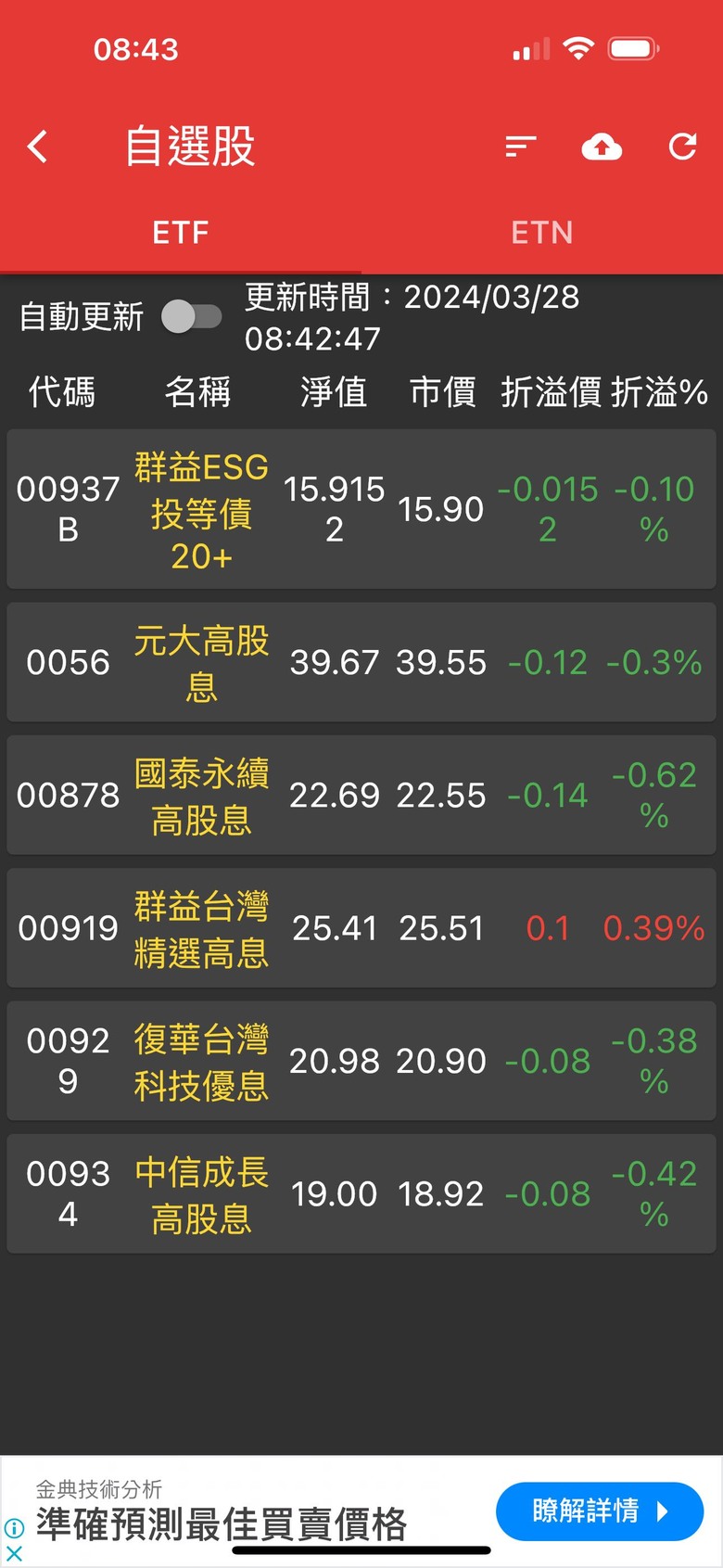Viewport: 723px width, 1568px height.
Task: Tap the 瞭解詳情 ad button
Action: click(x=600, y=1511)
